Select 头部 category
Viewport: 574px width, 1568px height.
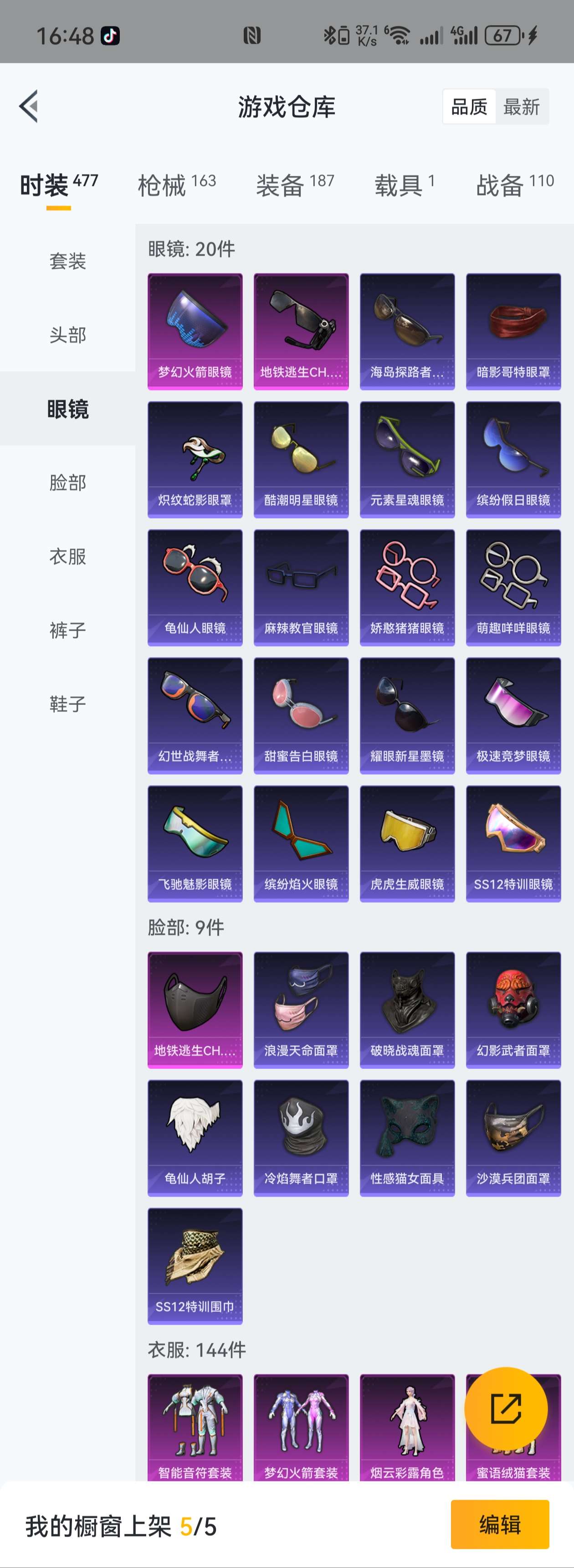67,335
